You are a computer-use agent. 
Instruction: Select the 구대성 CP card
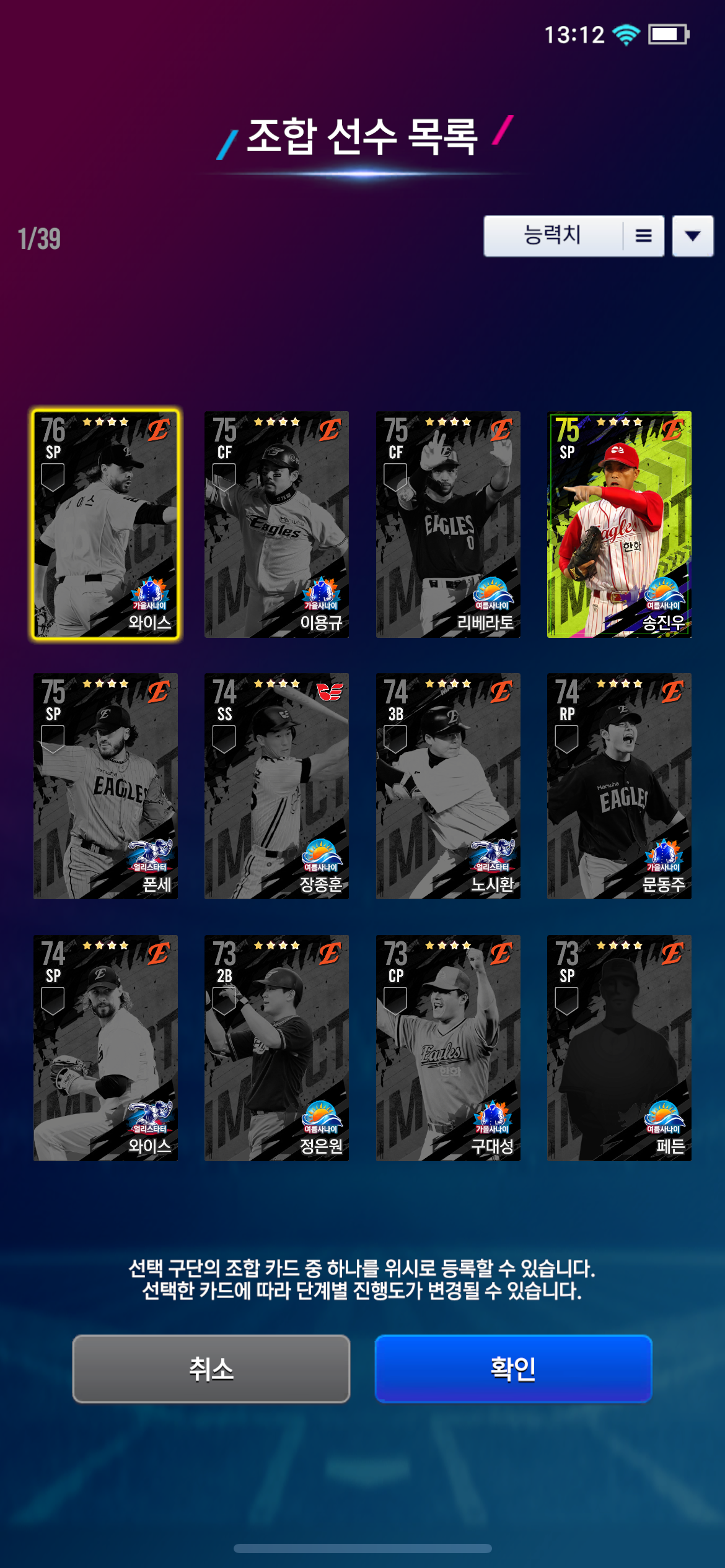(448, 1048)
